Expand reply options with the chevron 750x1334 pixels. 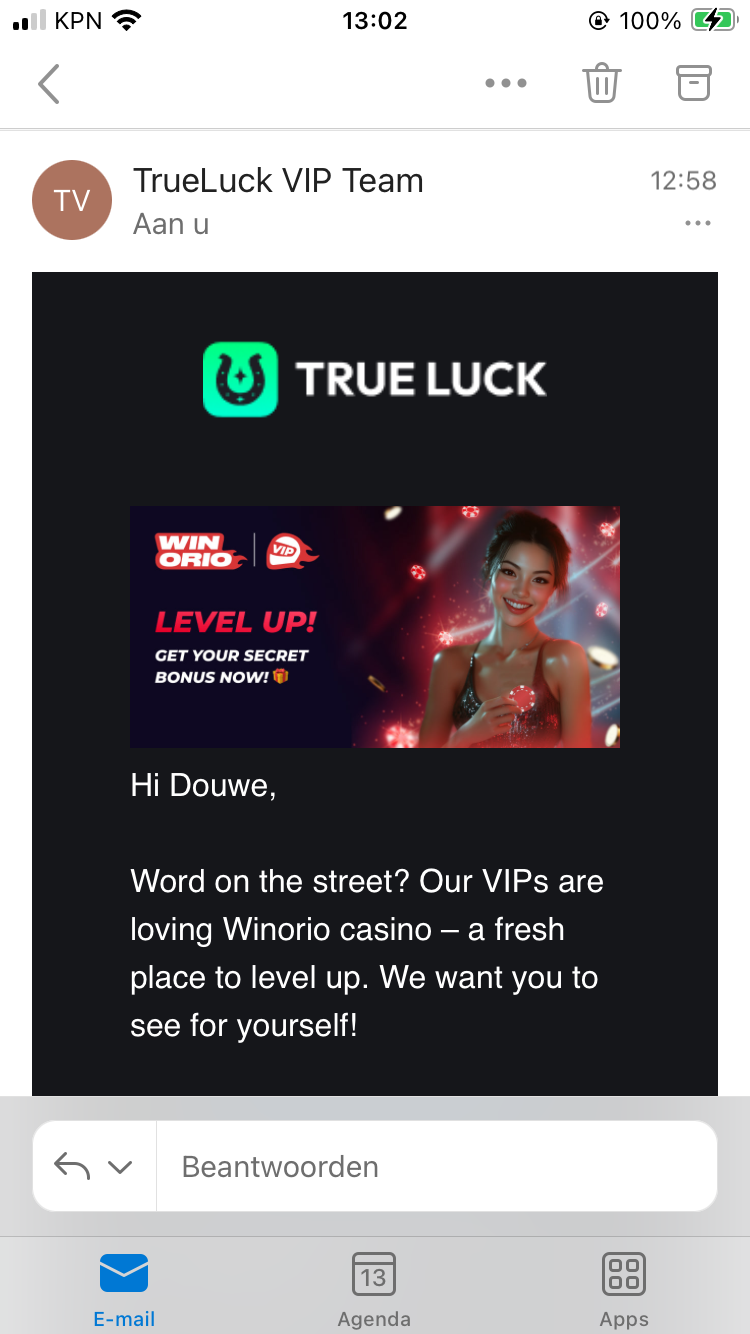tap(120, 1166)
